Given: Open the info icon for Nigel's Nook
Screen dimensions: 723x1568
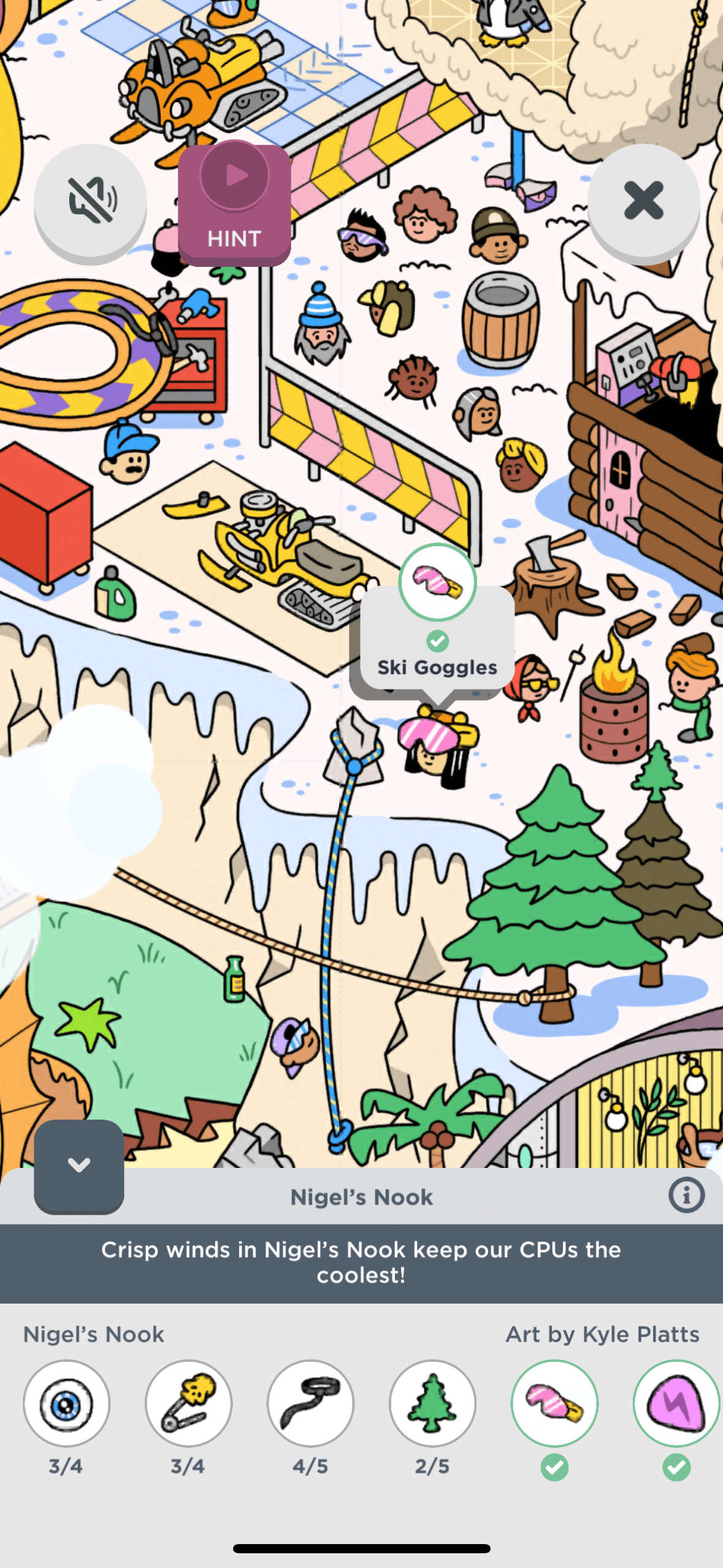Looking at the screenshot, I should pos(686,1195).
